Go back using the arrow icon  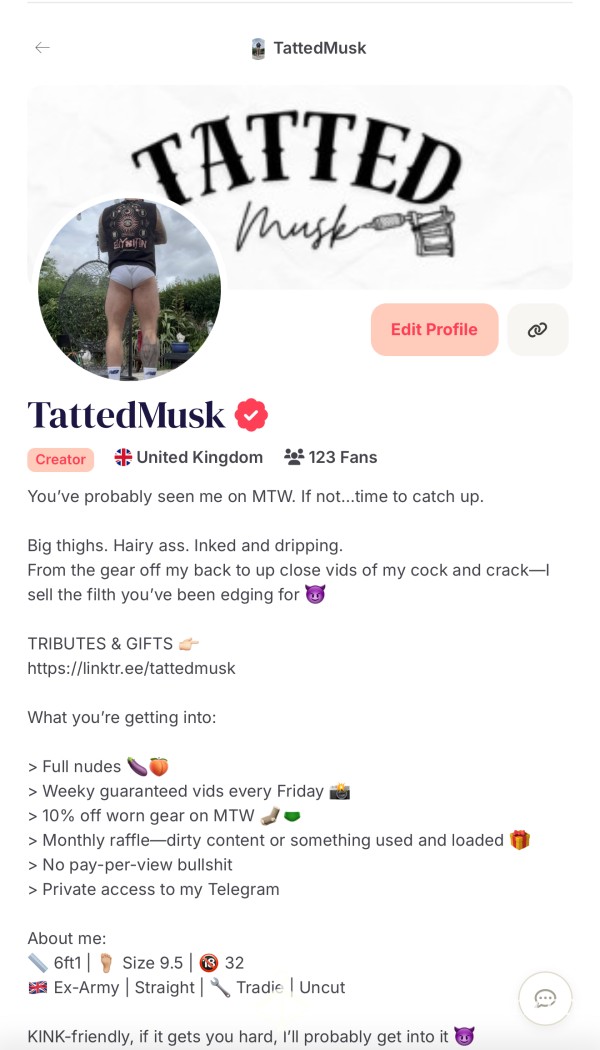point(42,48)
